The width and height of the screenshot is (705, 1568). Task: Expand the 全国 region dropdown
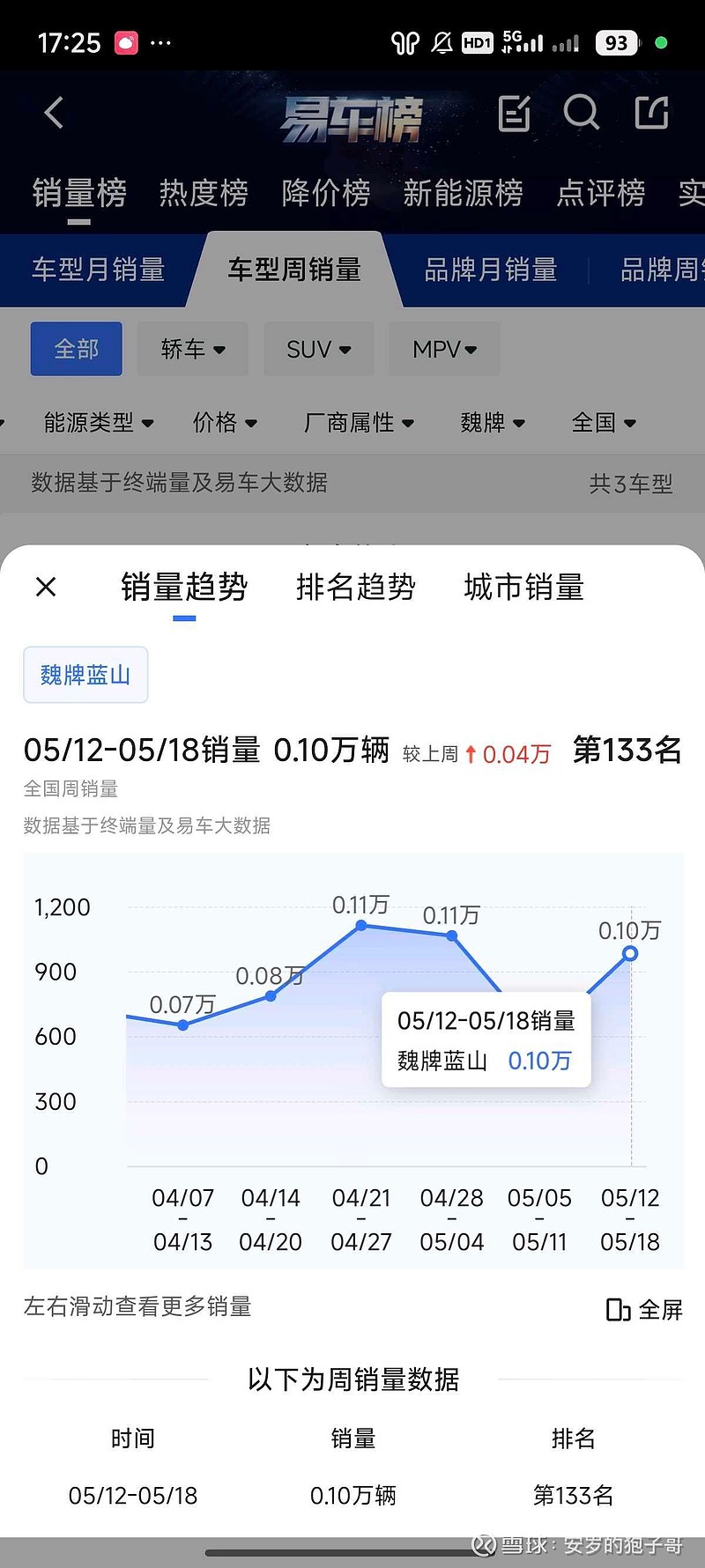coord(605,423)
